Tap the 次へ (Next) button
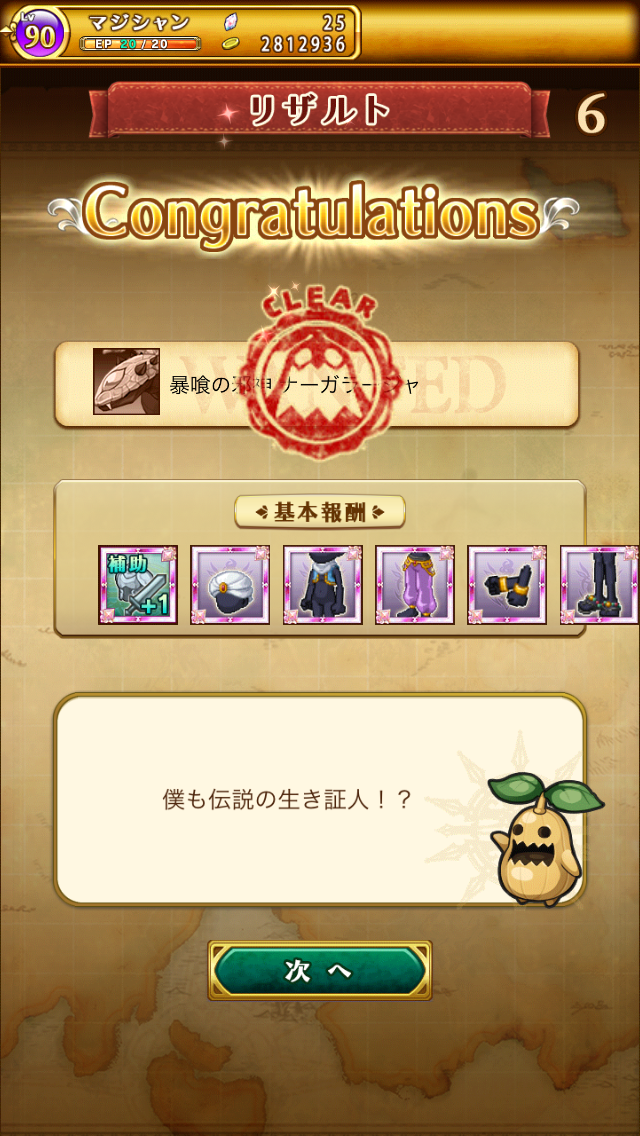The height and width of the screenshot is (1136, 640). [x=319, y=970]
